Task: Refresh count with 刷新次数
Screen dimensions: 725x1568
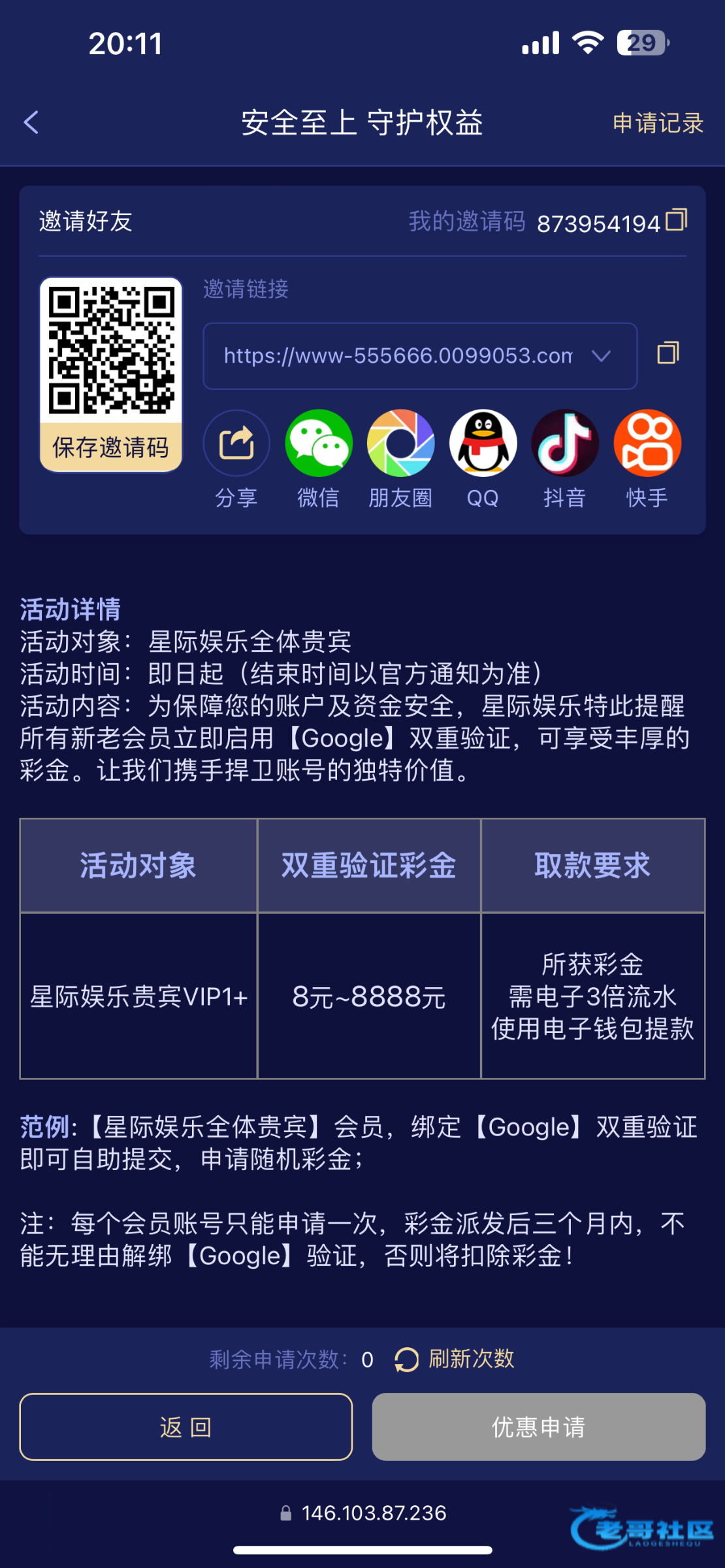Action: (x=455, y=1360)
